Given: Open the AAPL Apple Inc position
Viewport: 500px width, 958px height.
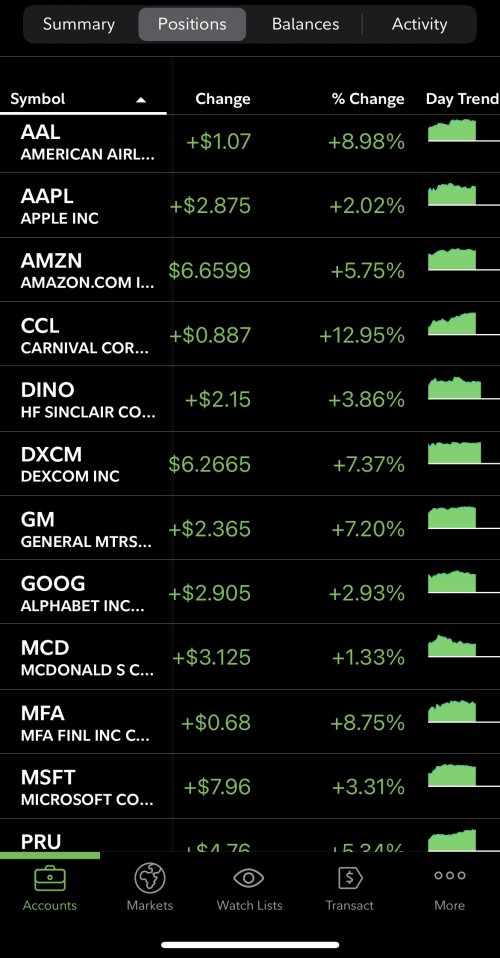Looking at the screenshot, I should (x=250, y=206).
